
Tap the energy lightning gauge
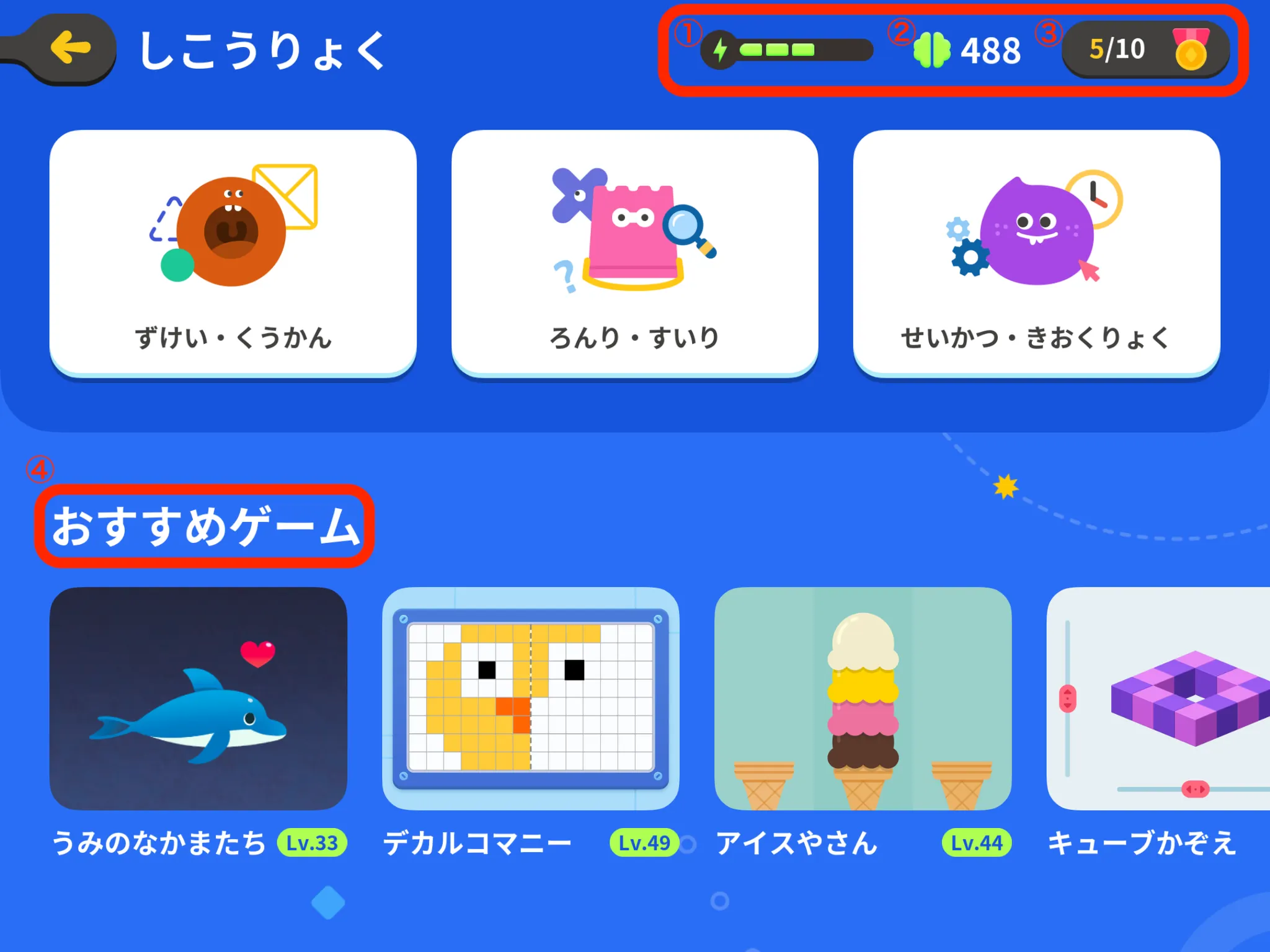click(x=786, y=50)
